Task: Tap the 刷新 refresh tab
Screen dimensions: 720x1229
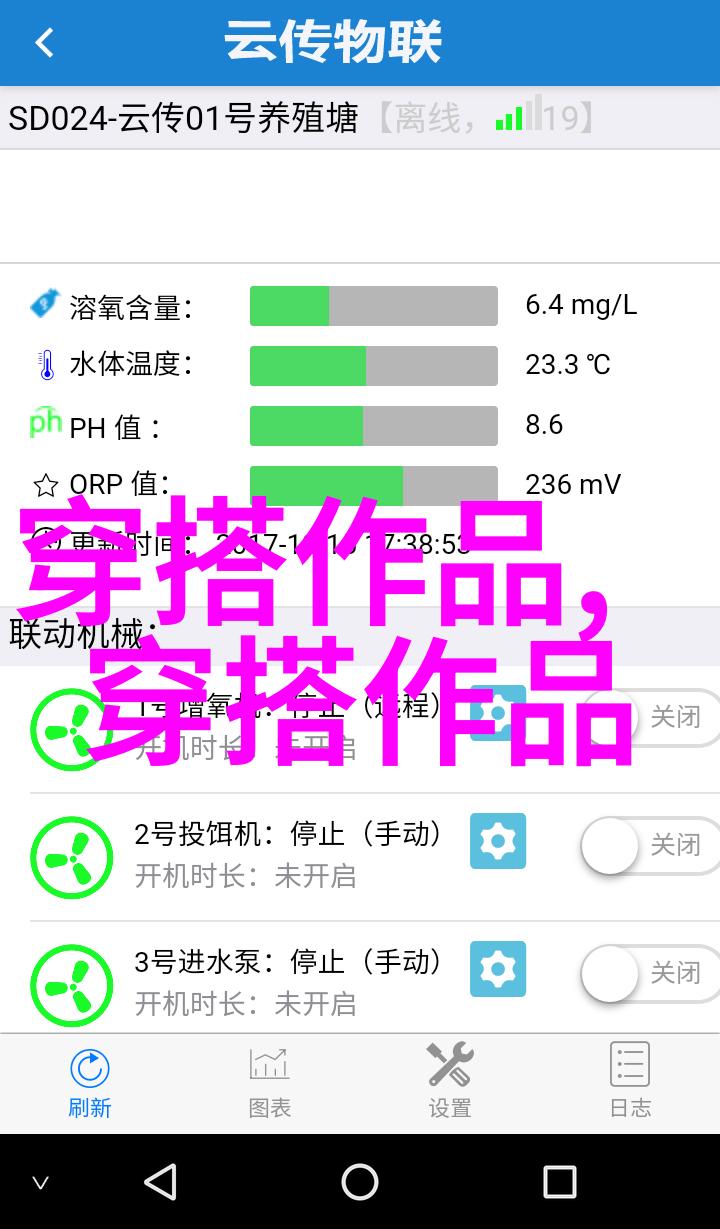Action: (x=90, y=1083)
